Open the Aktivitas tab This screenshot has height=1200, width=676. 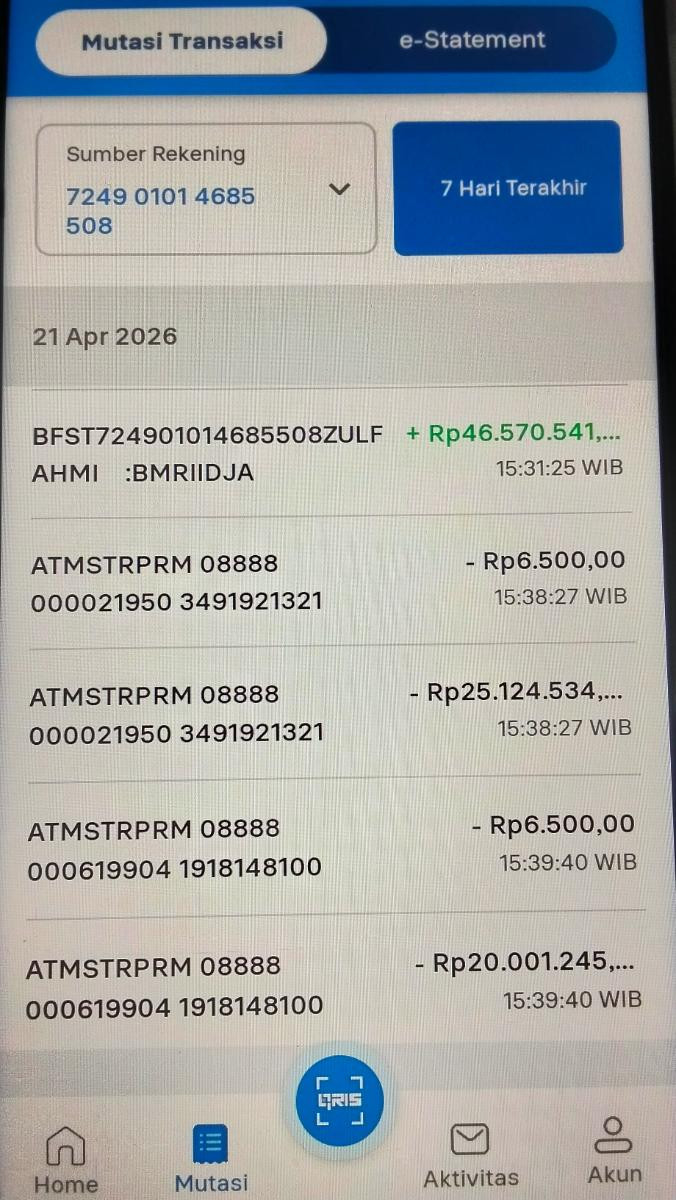tap(470, 1157)
